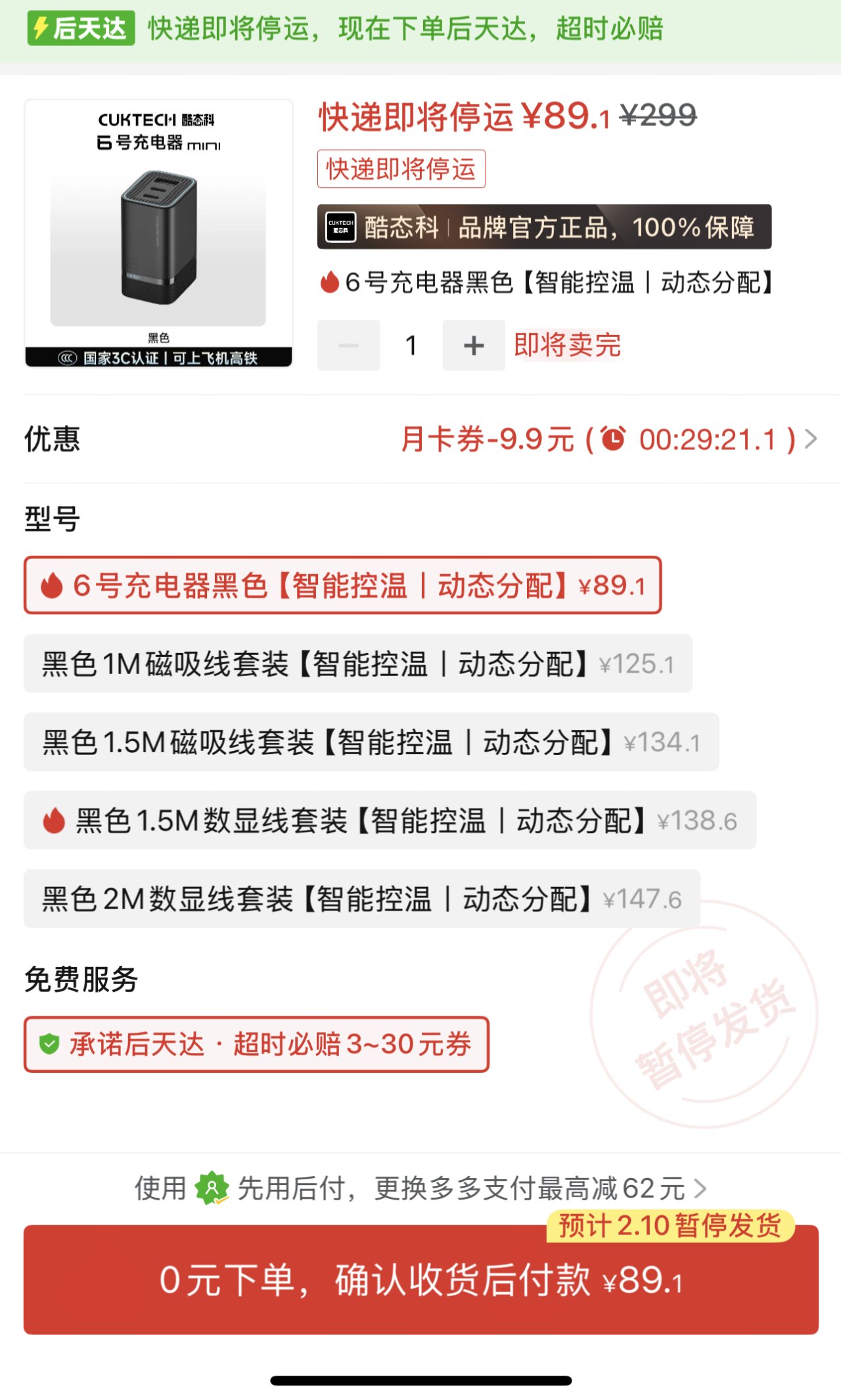841x1400 pixels.
Task: Pick 黑色2M数显线套装 ¥147.6 option
Action: click(362, 899)
